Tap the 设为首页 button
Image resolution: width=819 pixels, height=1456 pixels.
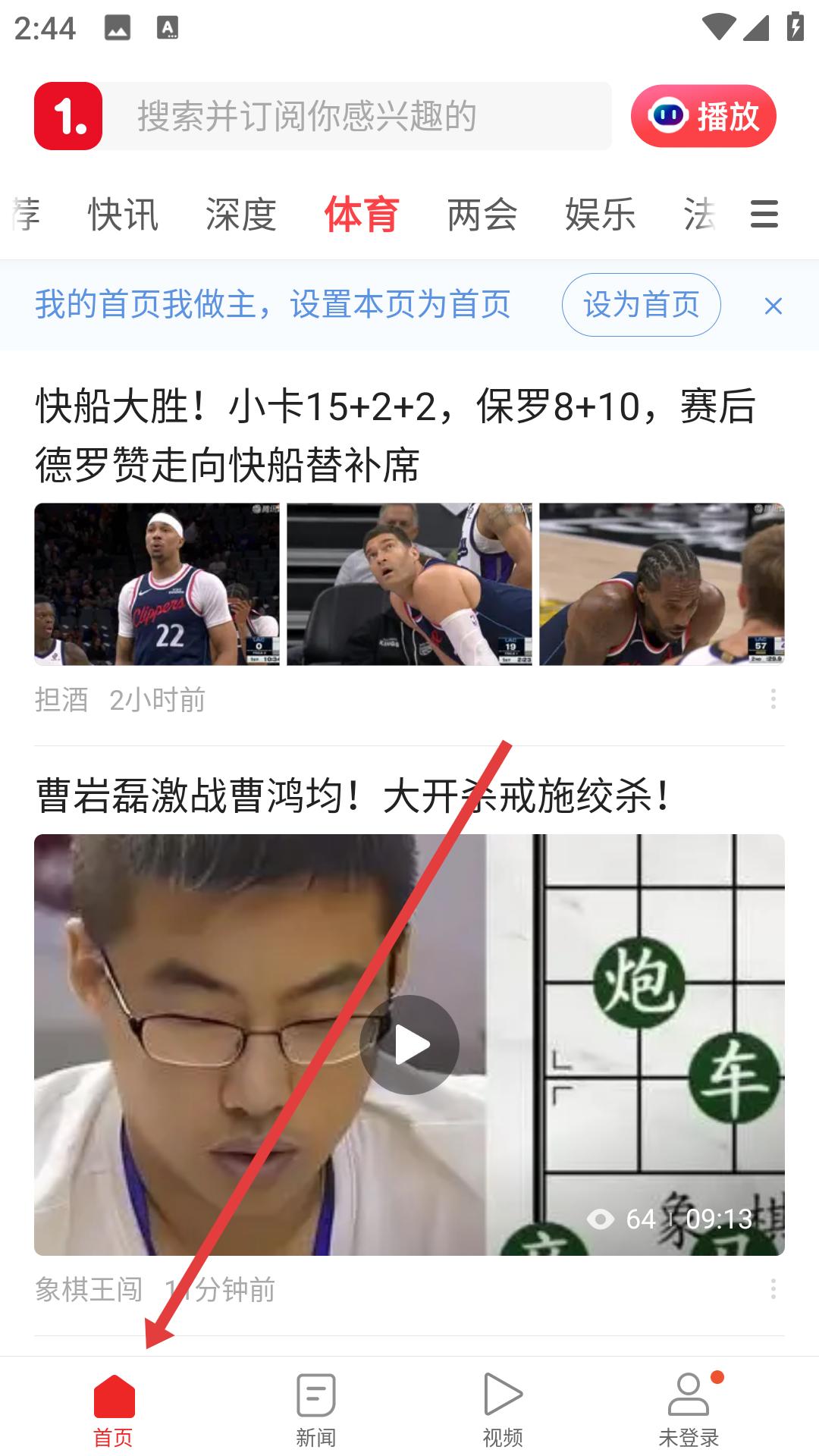pyautogui.click(x=641, y=305)
